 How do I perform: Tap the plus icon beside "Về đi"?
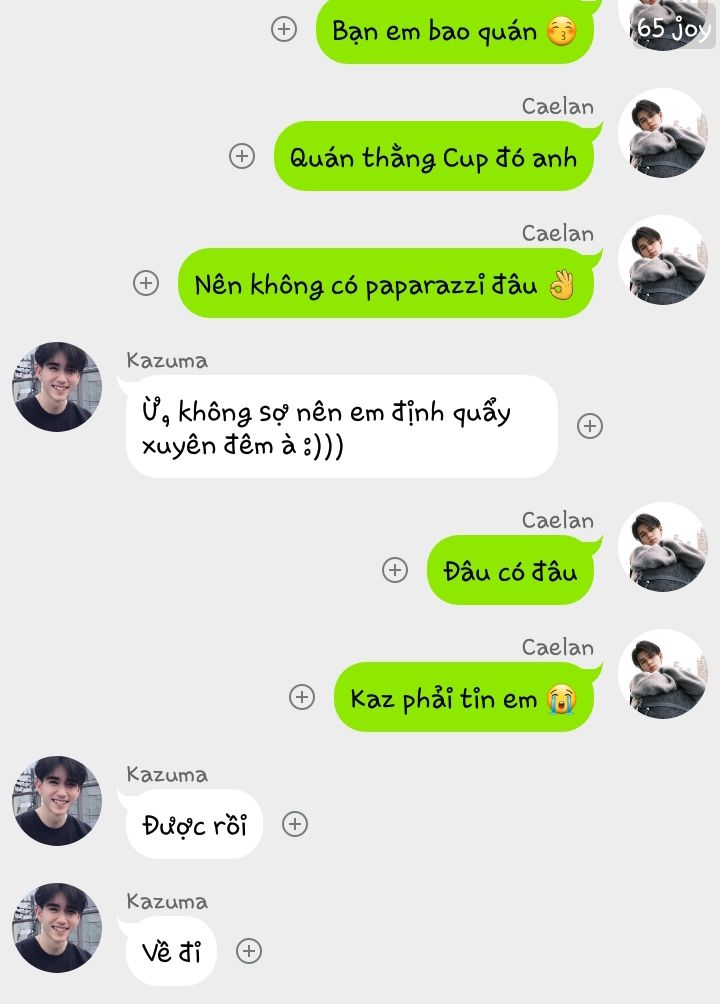coord(249,951)
